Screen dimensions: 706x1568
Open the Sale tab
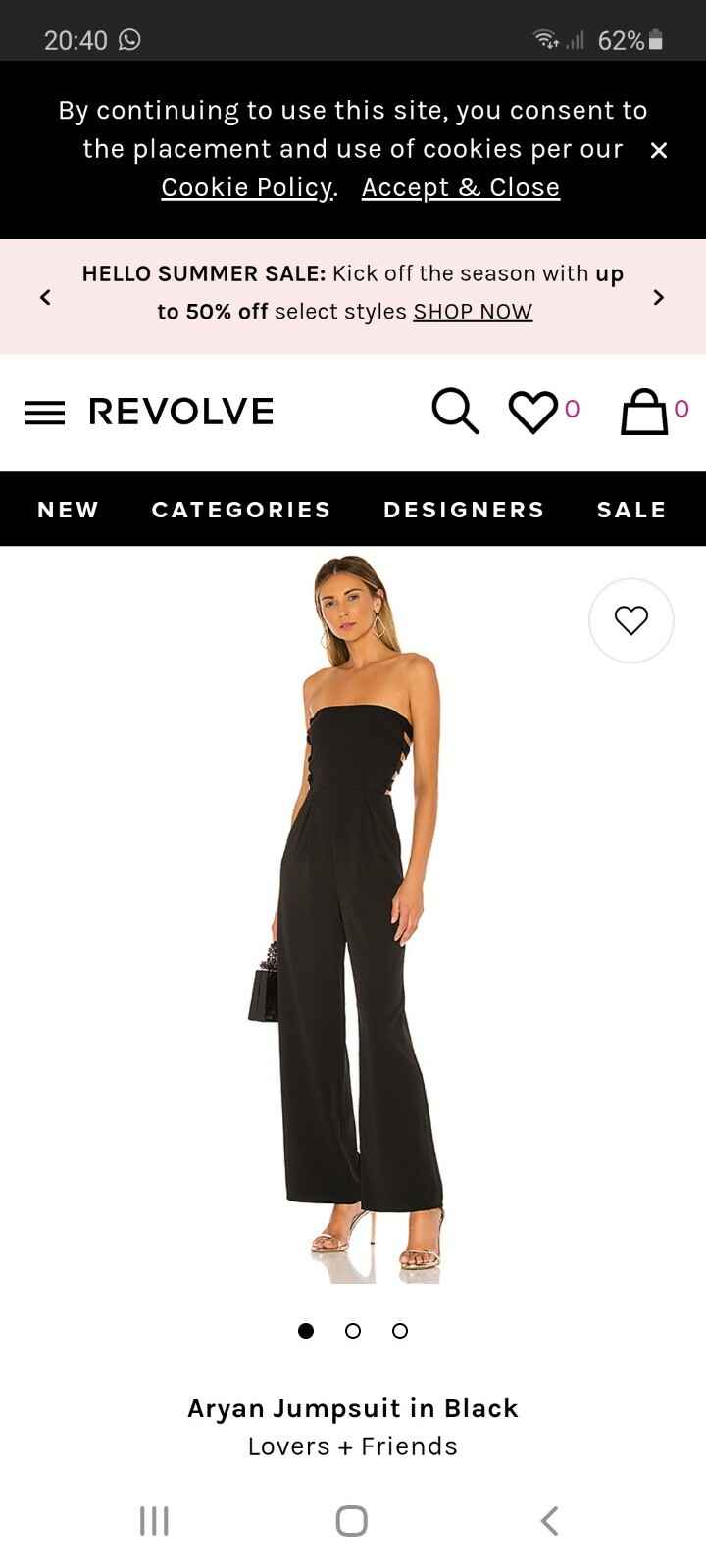tap(631, 510)
